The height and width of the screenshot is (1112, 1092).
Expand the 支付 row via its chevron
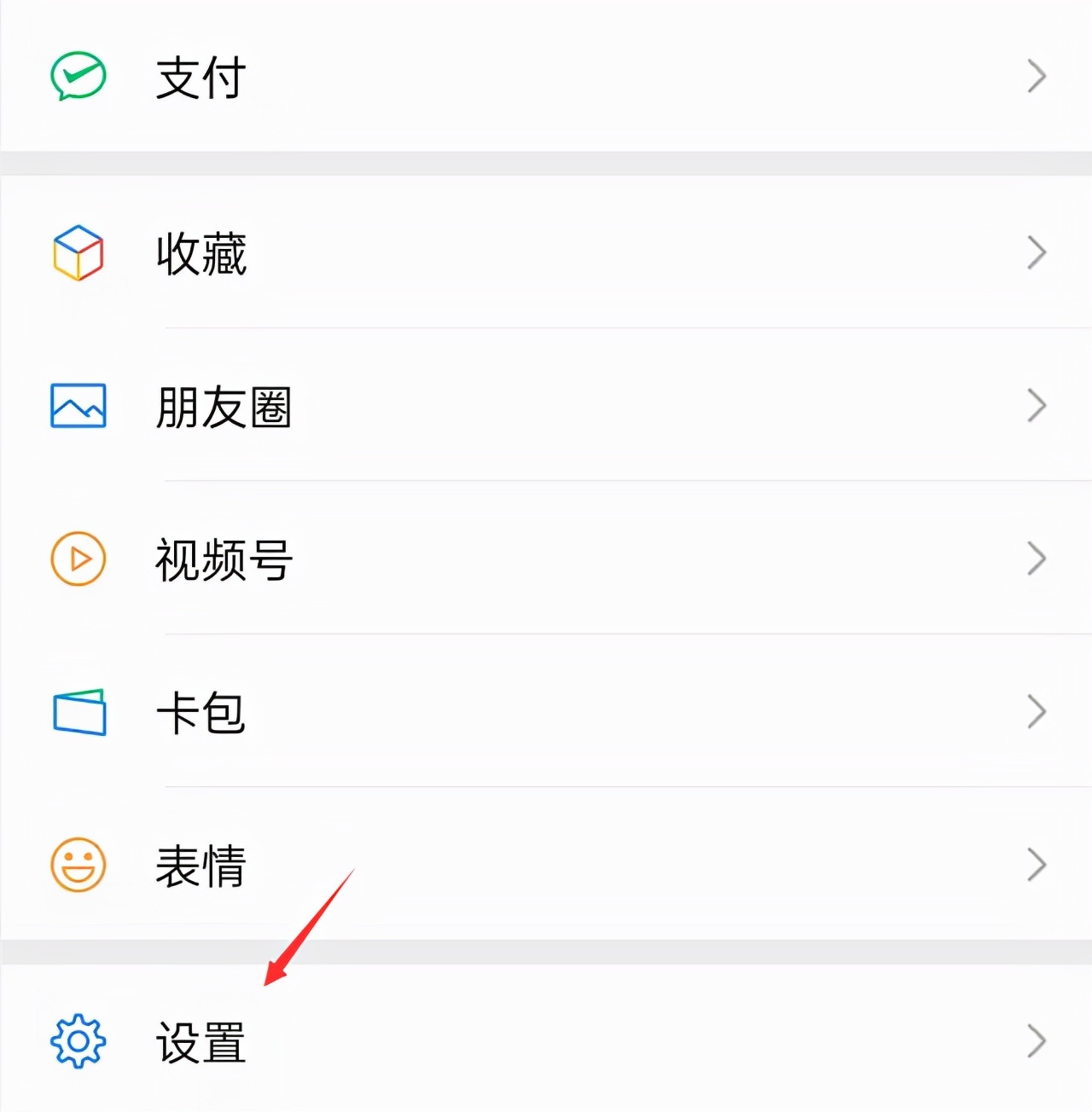coord(1036,76)
